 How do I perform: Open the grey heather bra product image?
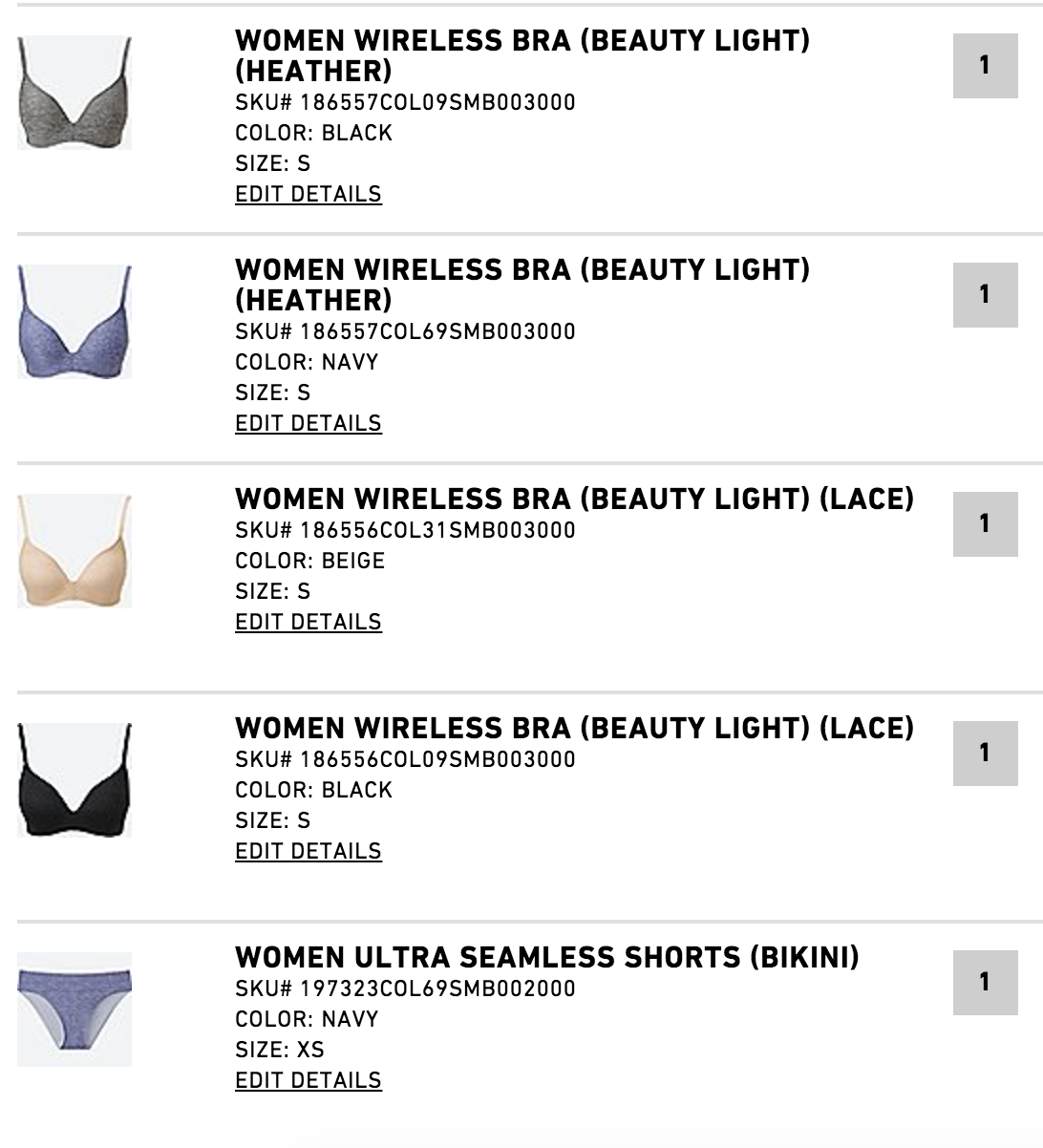[74, 93]
